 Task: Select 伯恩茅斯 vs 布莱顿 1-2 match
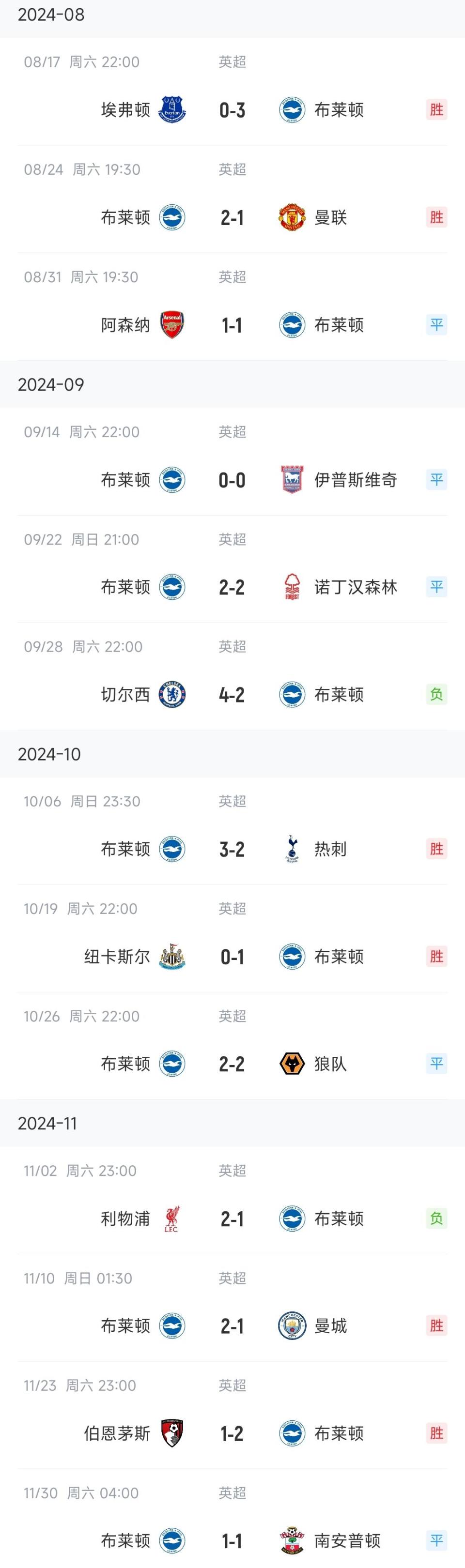232,1433
